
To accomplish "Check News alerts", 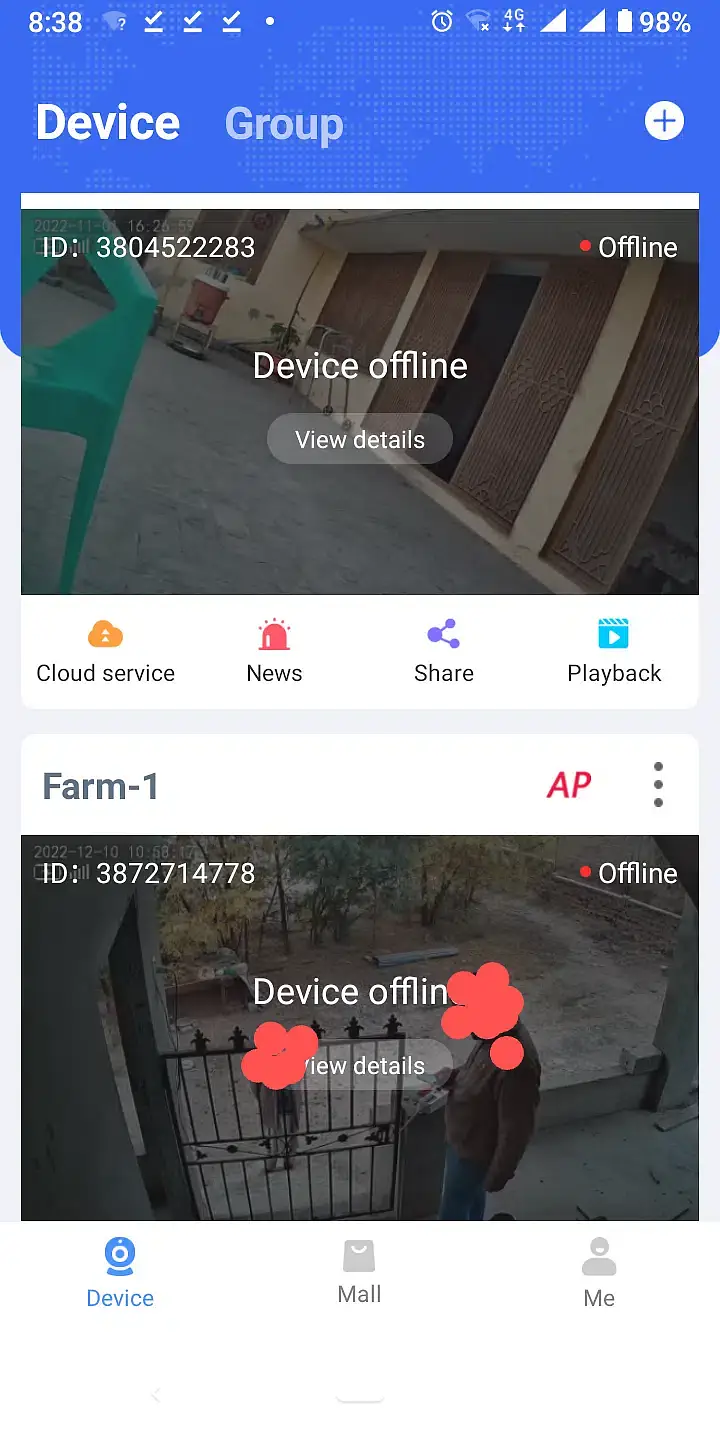I will click(x=274, y=652).
